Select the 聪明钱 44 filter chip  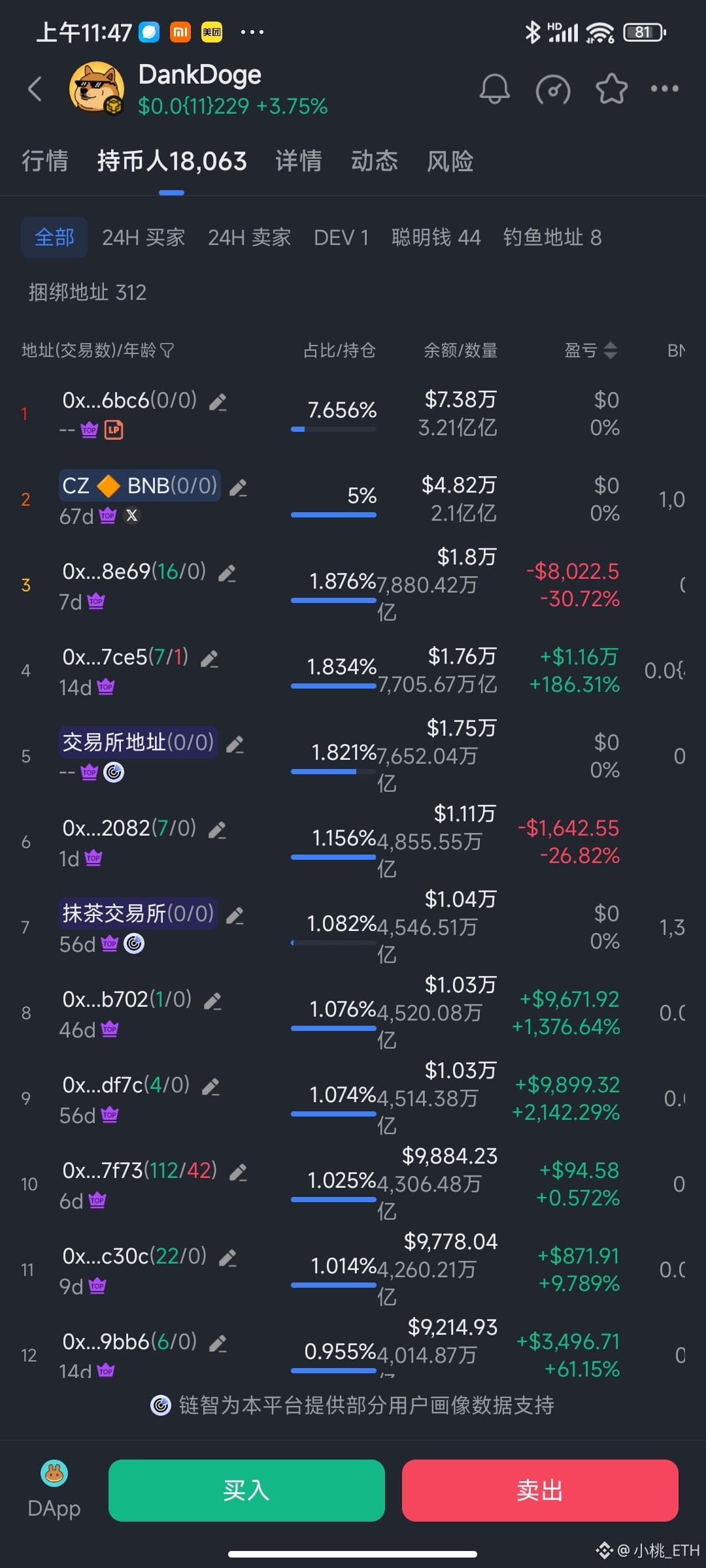435,237
